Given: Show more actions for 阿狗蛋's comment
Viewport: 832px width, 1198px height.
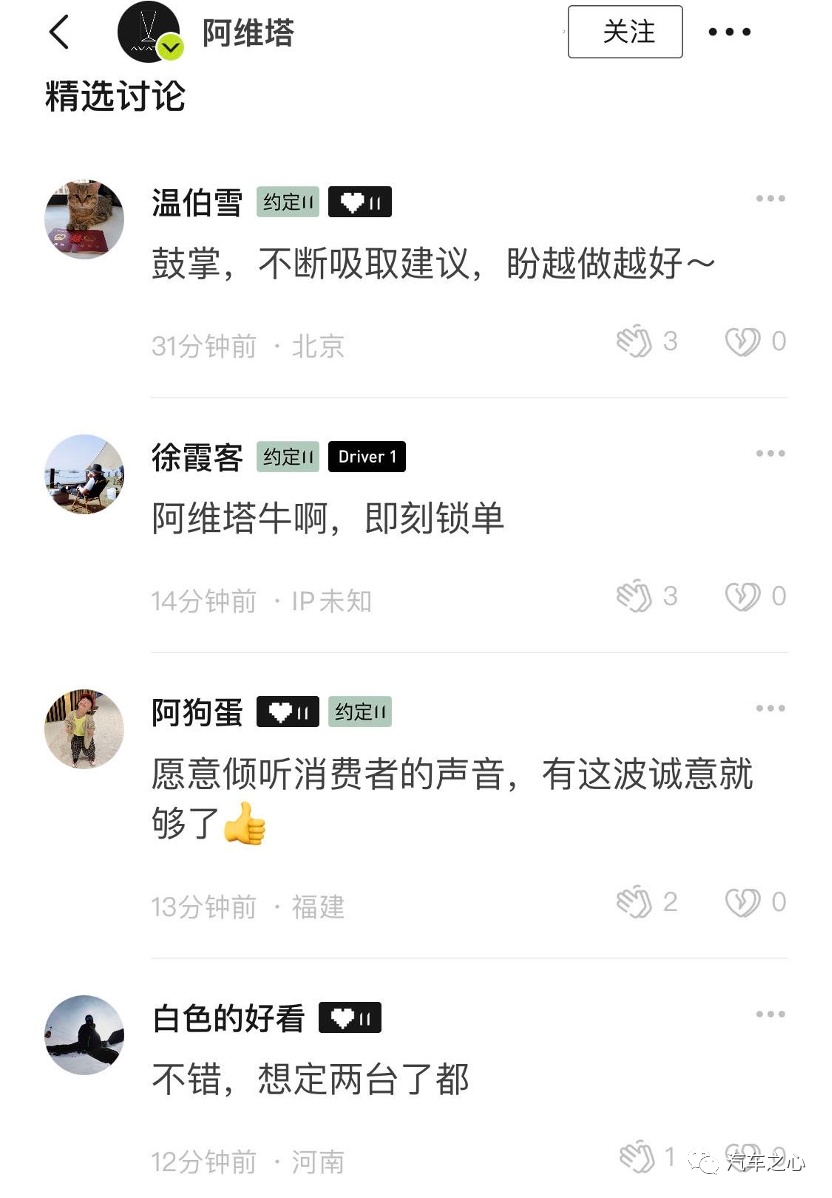Looking at the screenshot, I should point(770,709).
